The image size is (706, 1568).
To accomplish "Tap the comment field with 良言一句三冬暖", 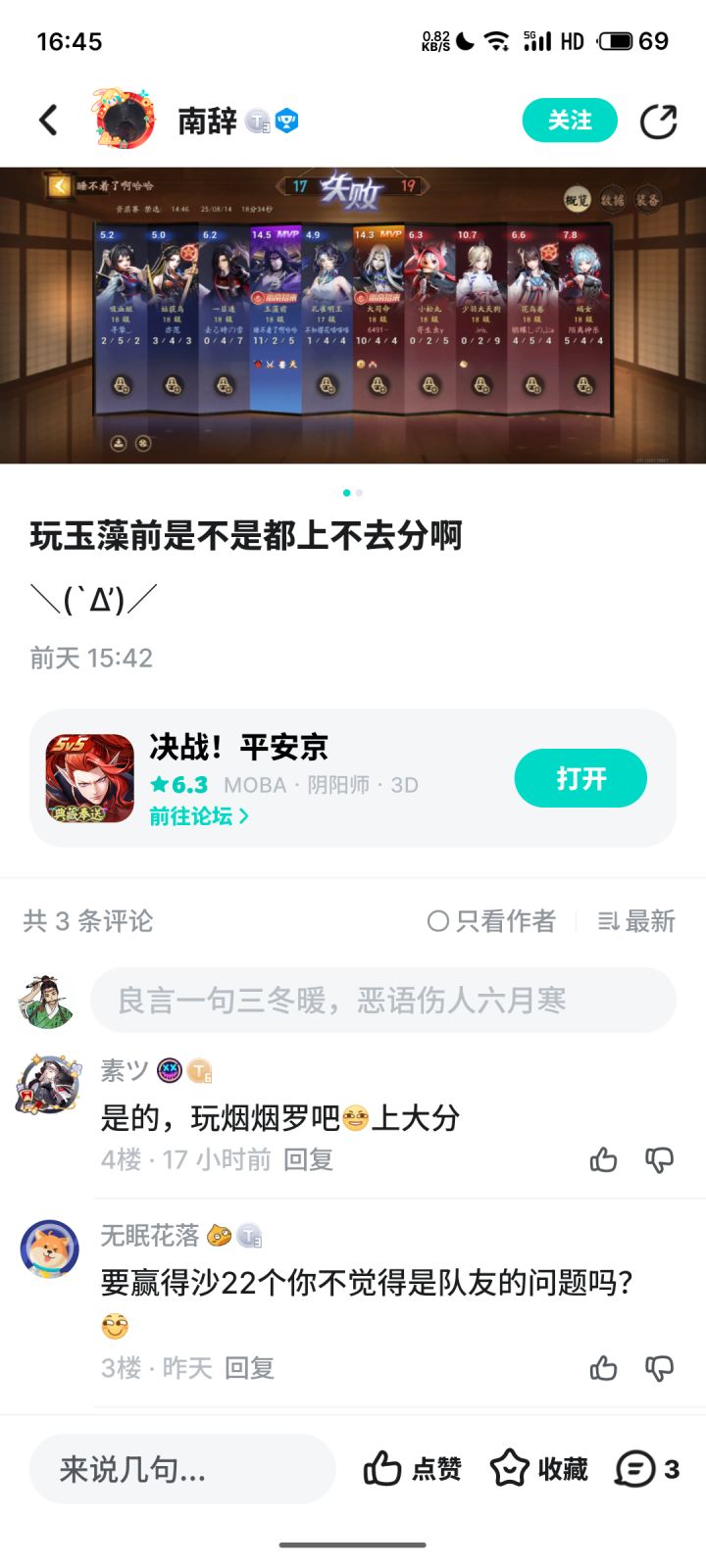I will [383, 1000].
